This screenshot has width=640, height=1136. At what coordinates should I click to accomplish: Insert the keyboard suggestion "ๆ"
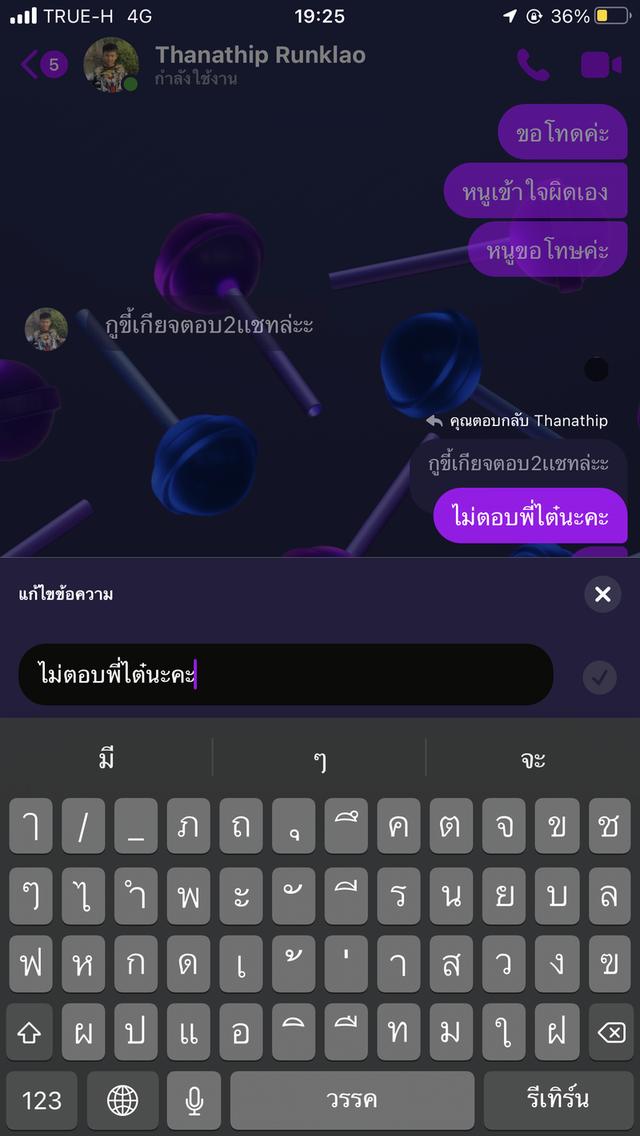[x=320, y=760]
